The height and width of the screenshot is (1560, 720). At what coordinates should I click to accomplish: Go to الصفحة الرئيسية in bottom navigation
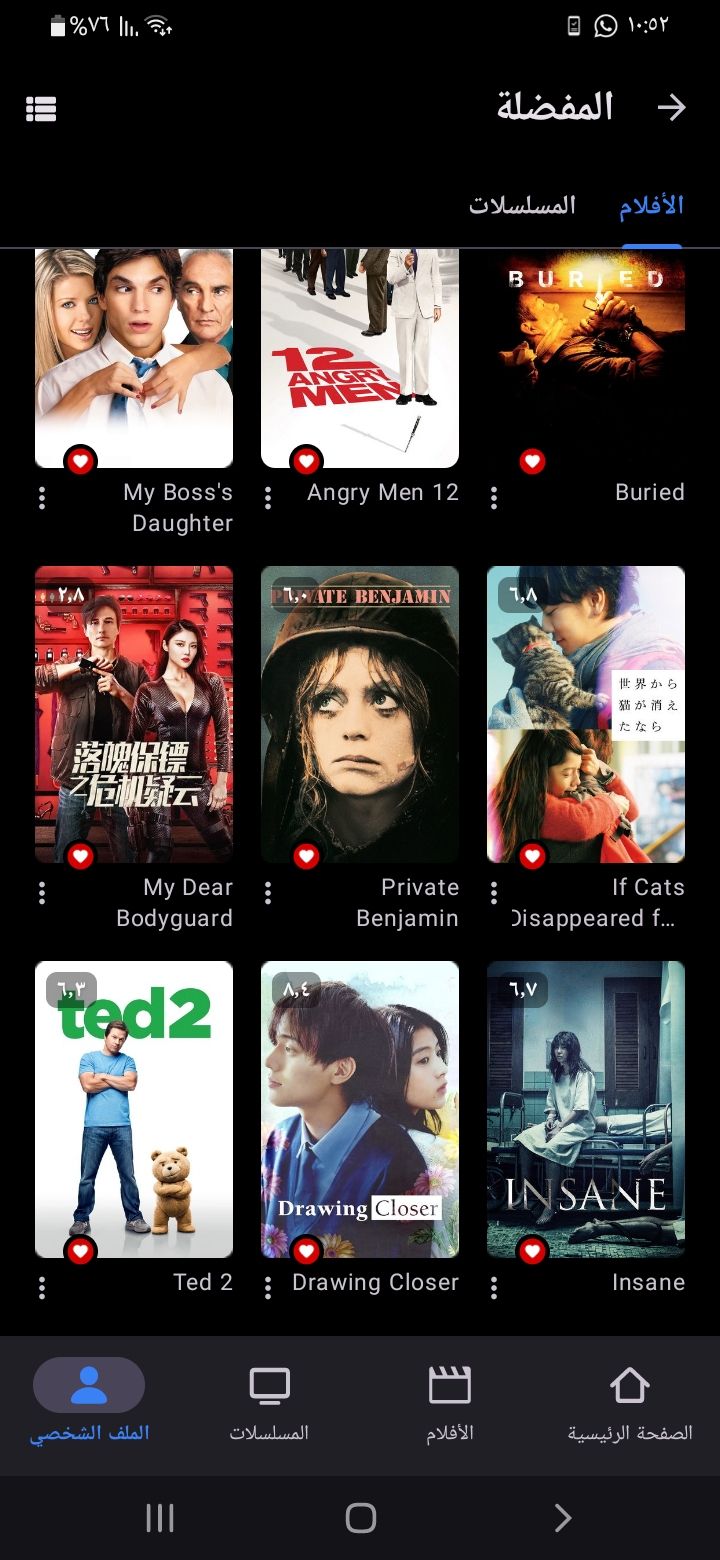click(630, 1405)
